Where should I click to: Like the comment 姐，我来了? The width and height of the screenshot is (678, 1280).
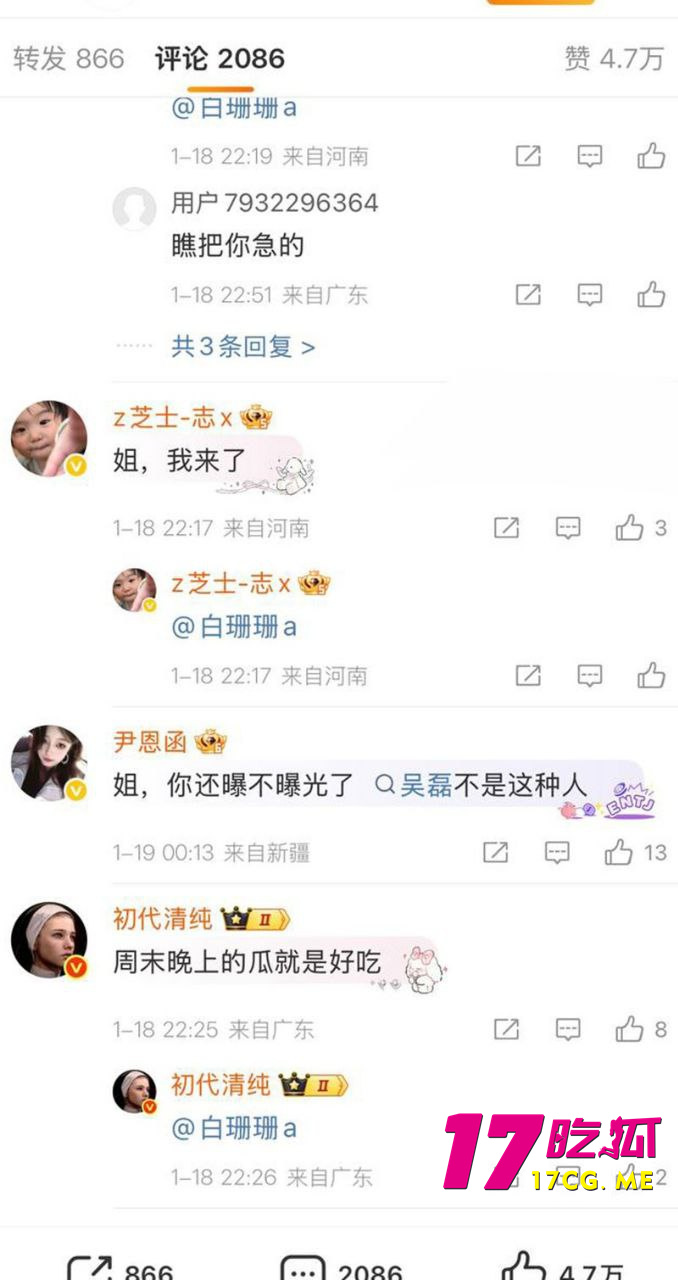[630, 528]
